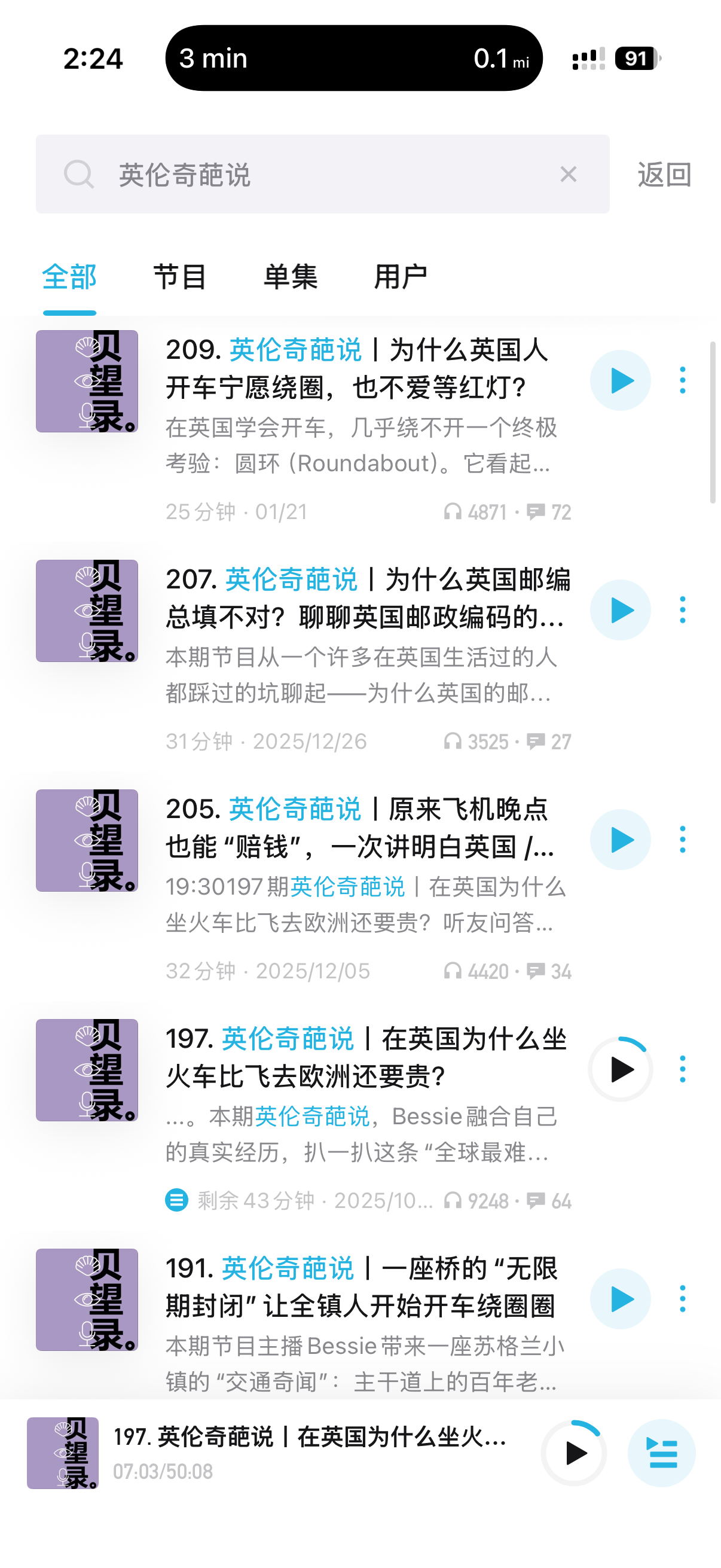Tap play in the bottom mini player

tap(574, 1453)
